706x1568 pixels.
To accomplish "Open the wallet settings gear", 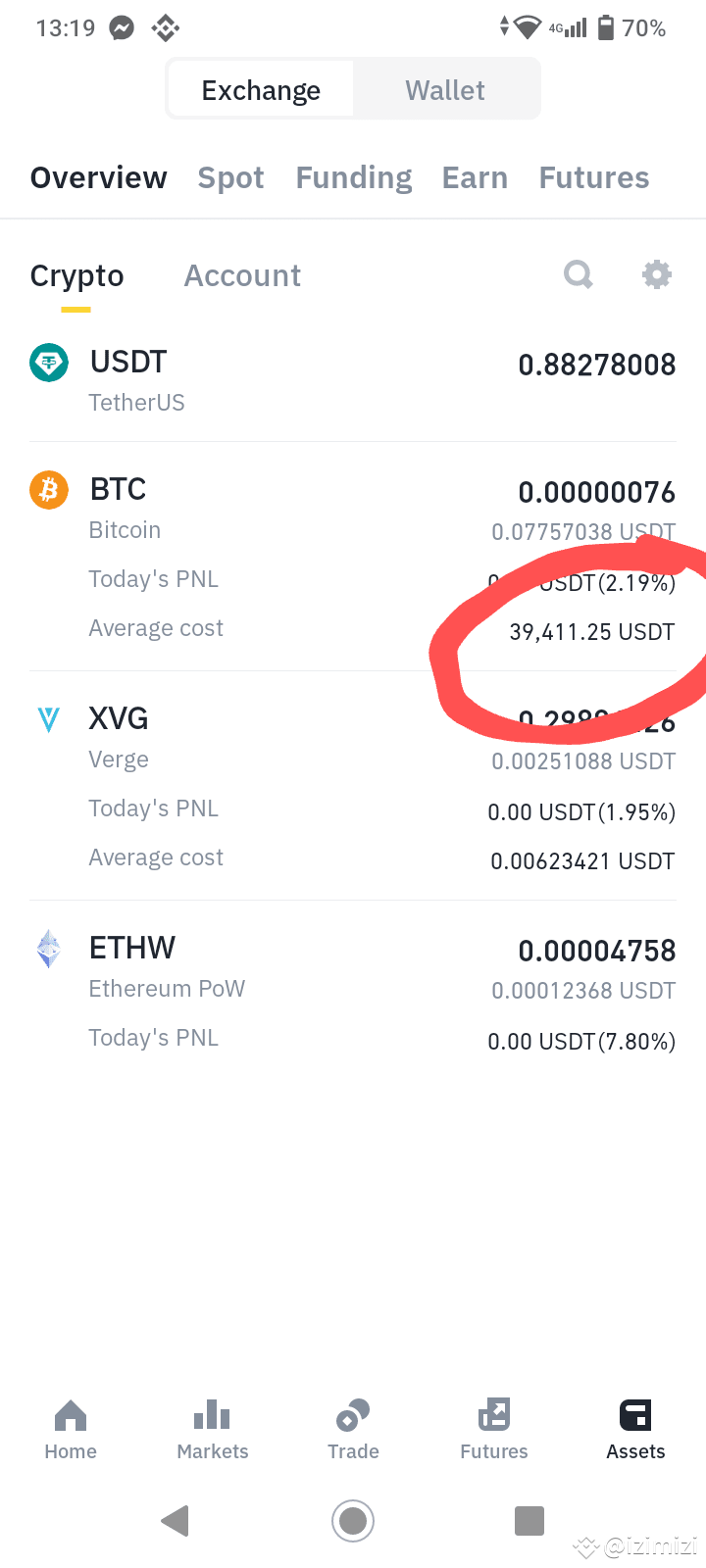I will [657, 275].
